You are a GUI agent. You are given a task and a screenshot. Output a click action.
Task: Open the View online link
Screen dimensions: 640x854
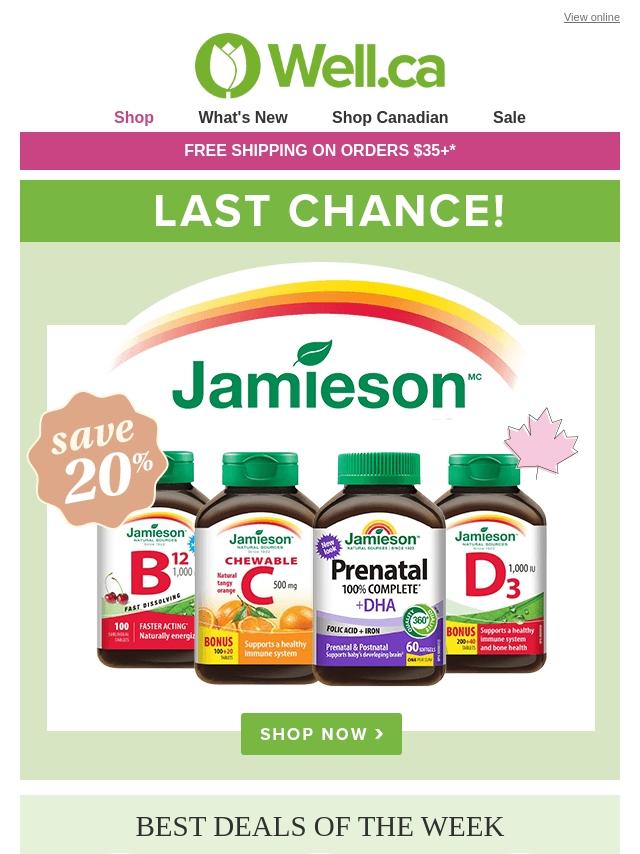[591, 17]
